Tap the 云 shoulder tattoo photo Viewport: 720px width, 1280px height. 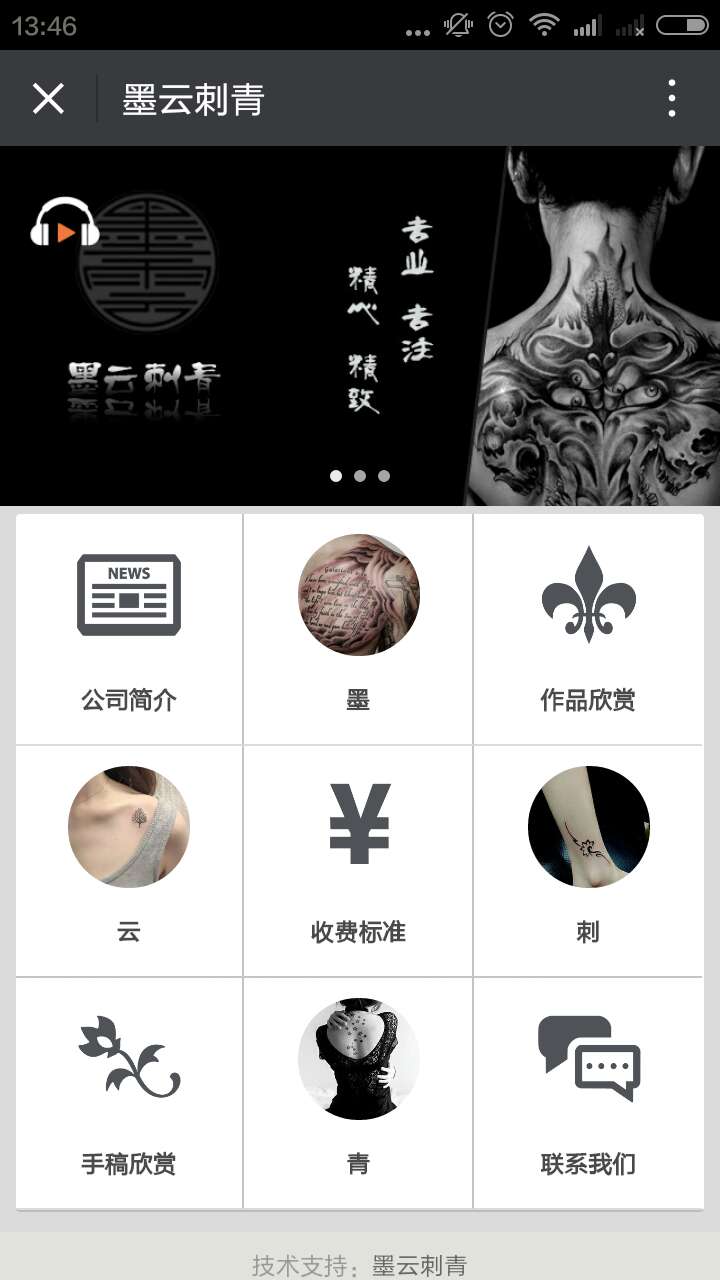(x=128, y=827)
